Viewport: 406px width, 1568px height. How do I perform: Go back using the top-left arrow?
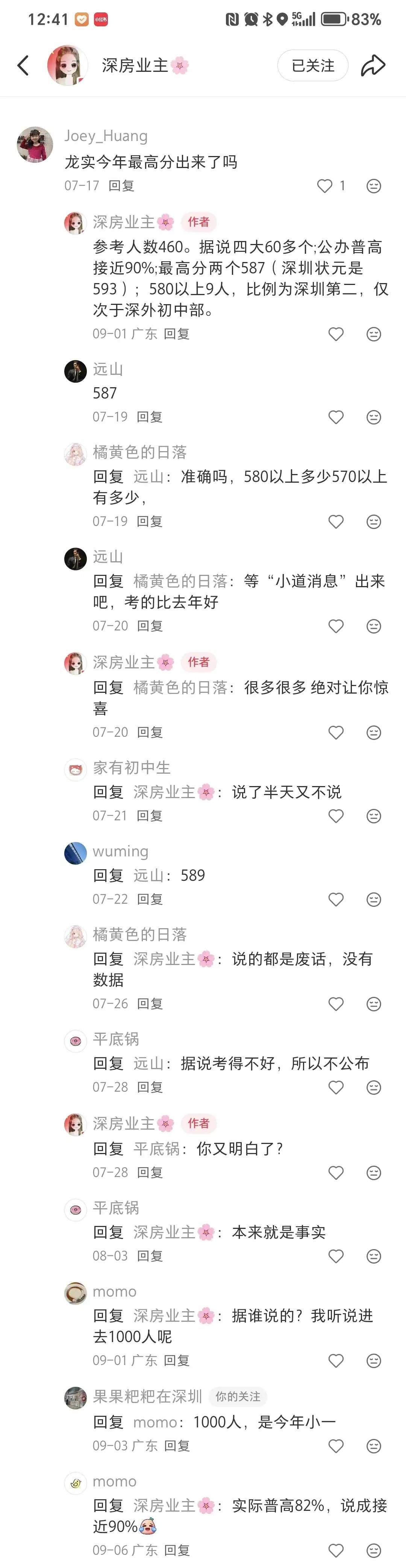tap(23, 65)
